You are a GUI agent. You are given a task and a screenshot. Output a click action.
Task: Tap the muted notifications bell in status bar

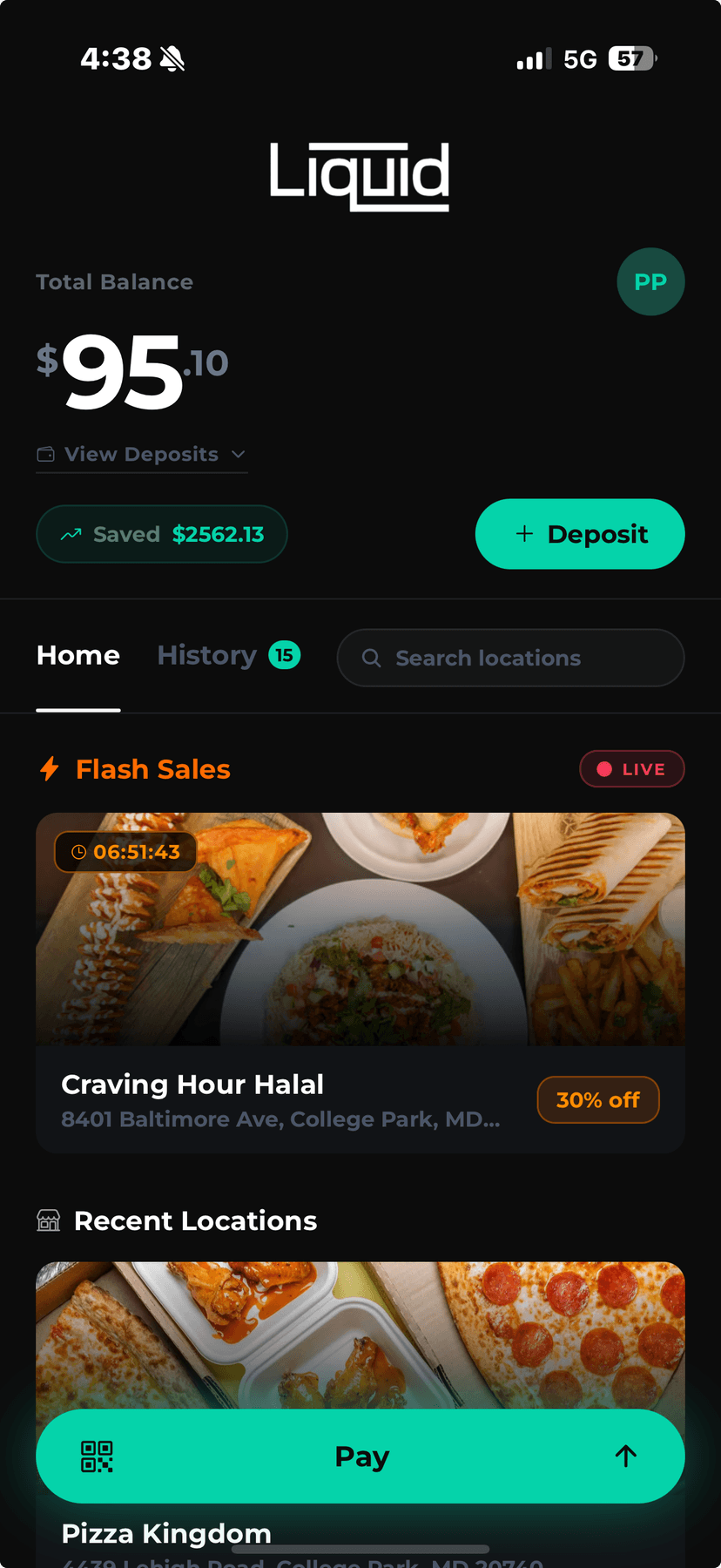tap(172, 57)
